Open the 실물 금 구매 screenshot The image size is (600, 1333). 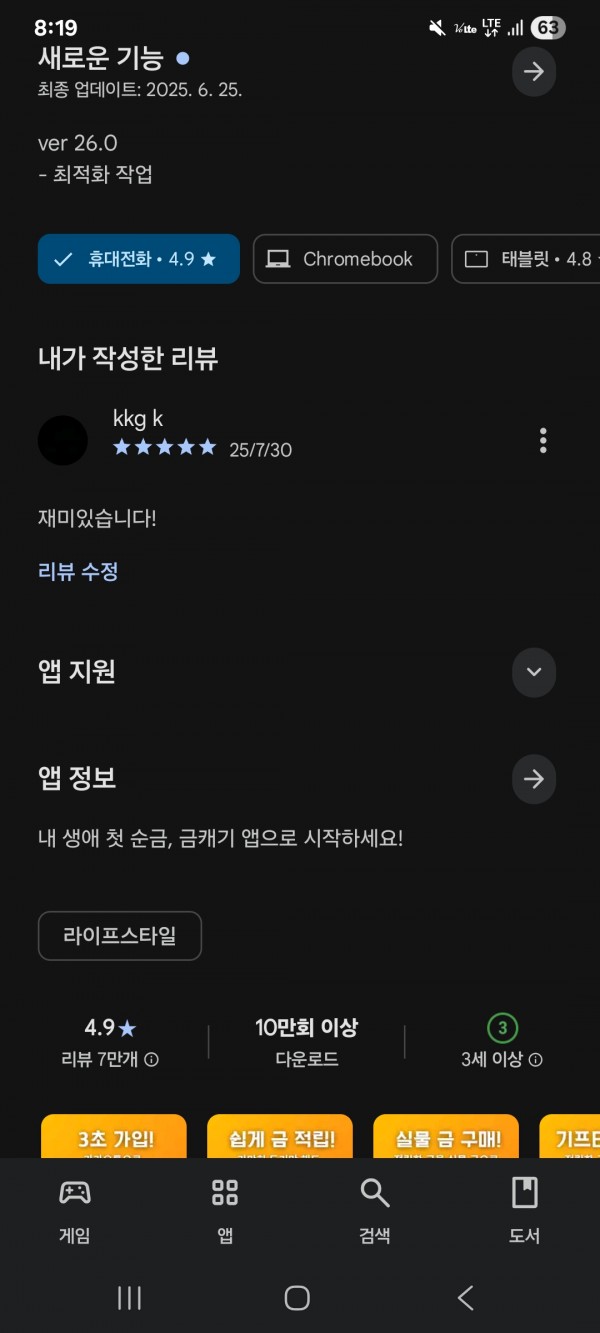click(x=446, y=1136)
